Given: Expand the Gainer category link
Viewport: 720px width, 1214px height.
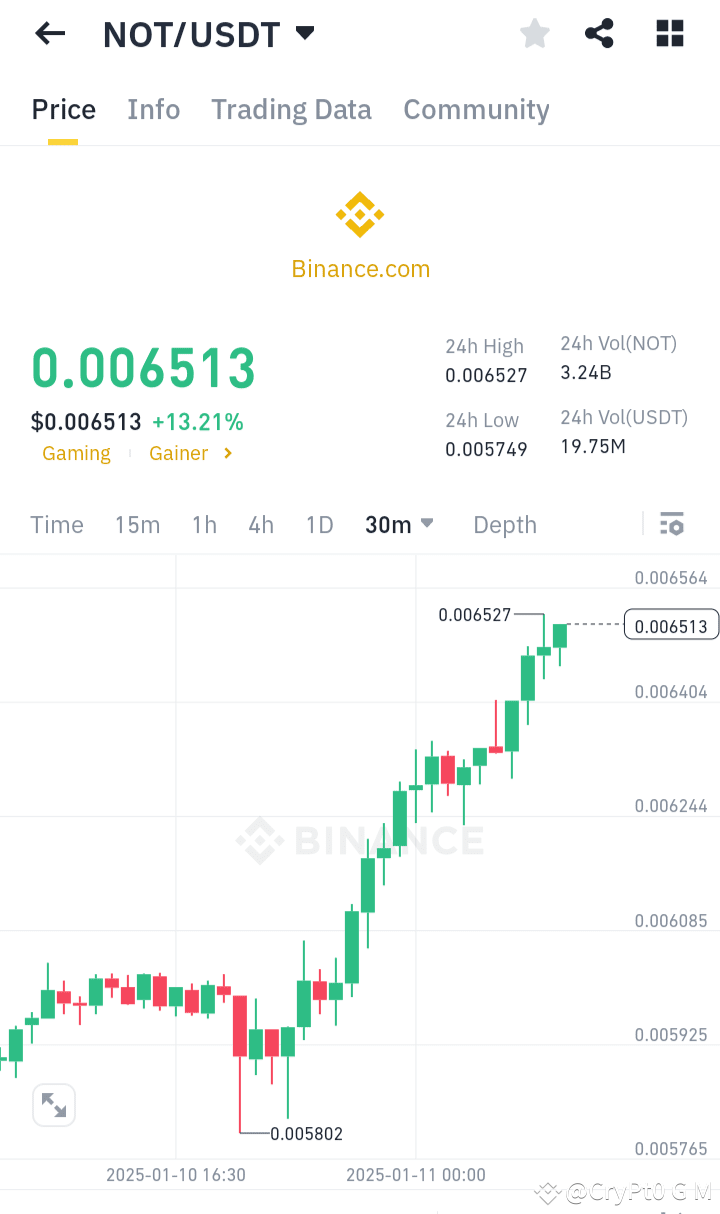Looking at the screenshot, I should click(x=178, y=453).
